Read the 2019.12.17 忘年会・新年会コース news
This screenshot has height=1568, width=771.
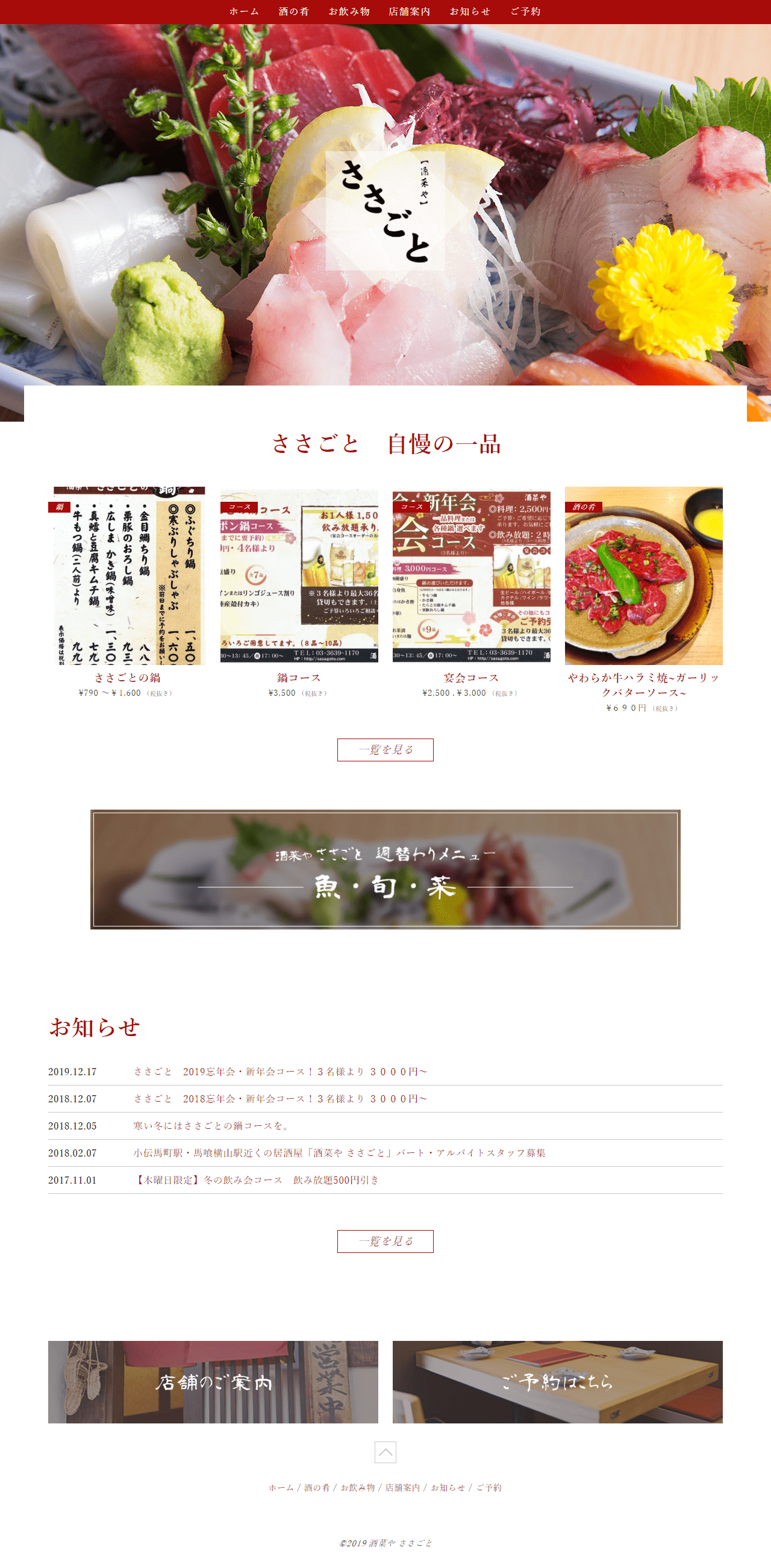coord(281,1071)
